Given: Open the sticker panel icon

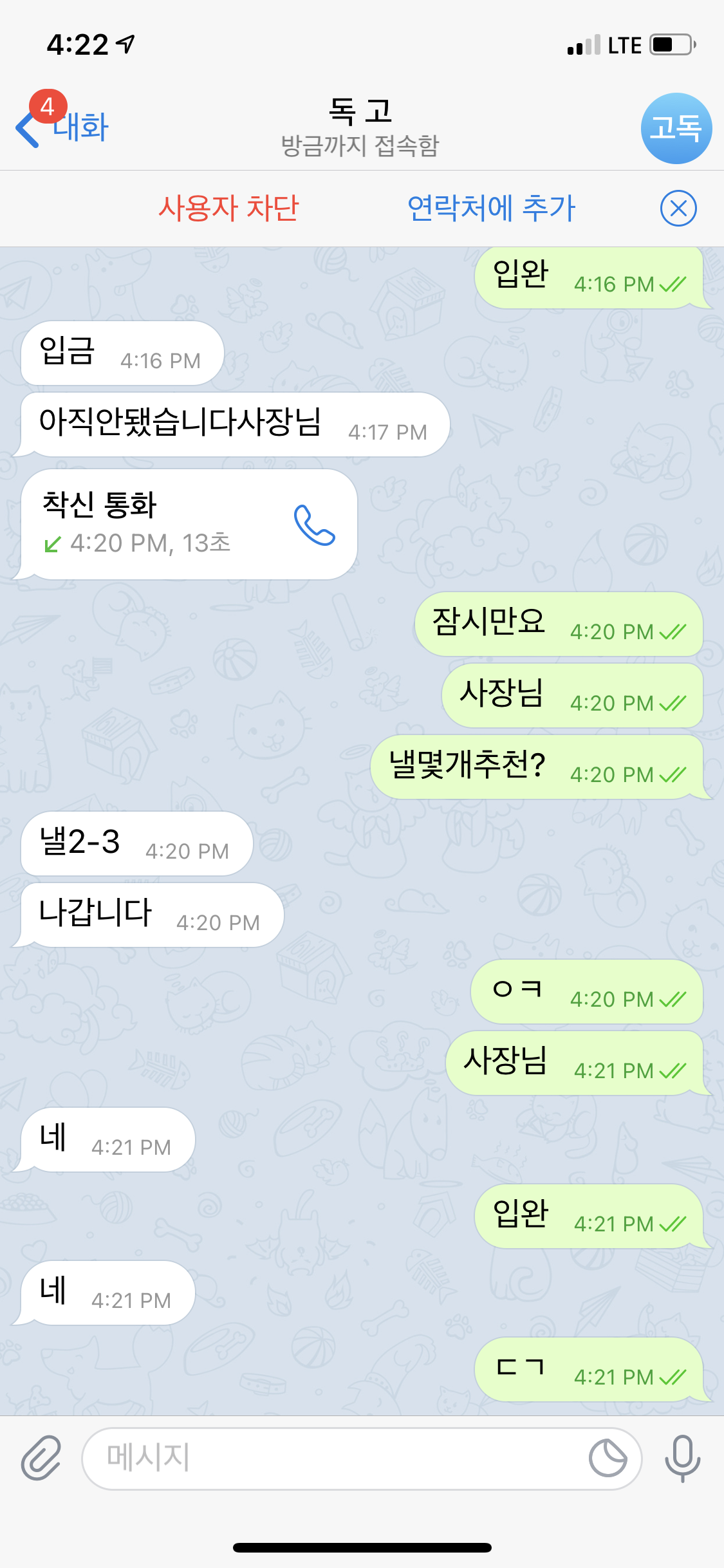Looking at the screenshot, I should 608,1458.
